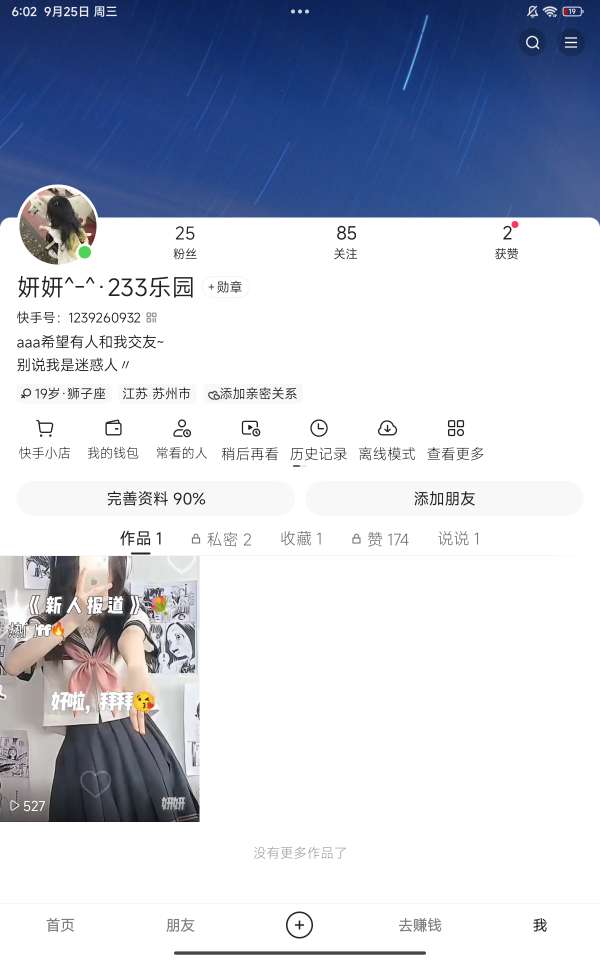The image size is (600, 960).
Task: Open 稍后再看 watch later
Action: click(x=250, y=440)
